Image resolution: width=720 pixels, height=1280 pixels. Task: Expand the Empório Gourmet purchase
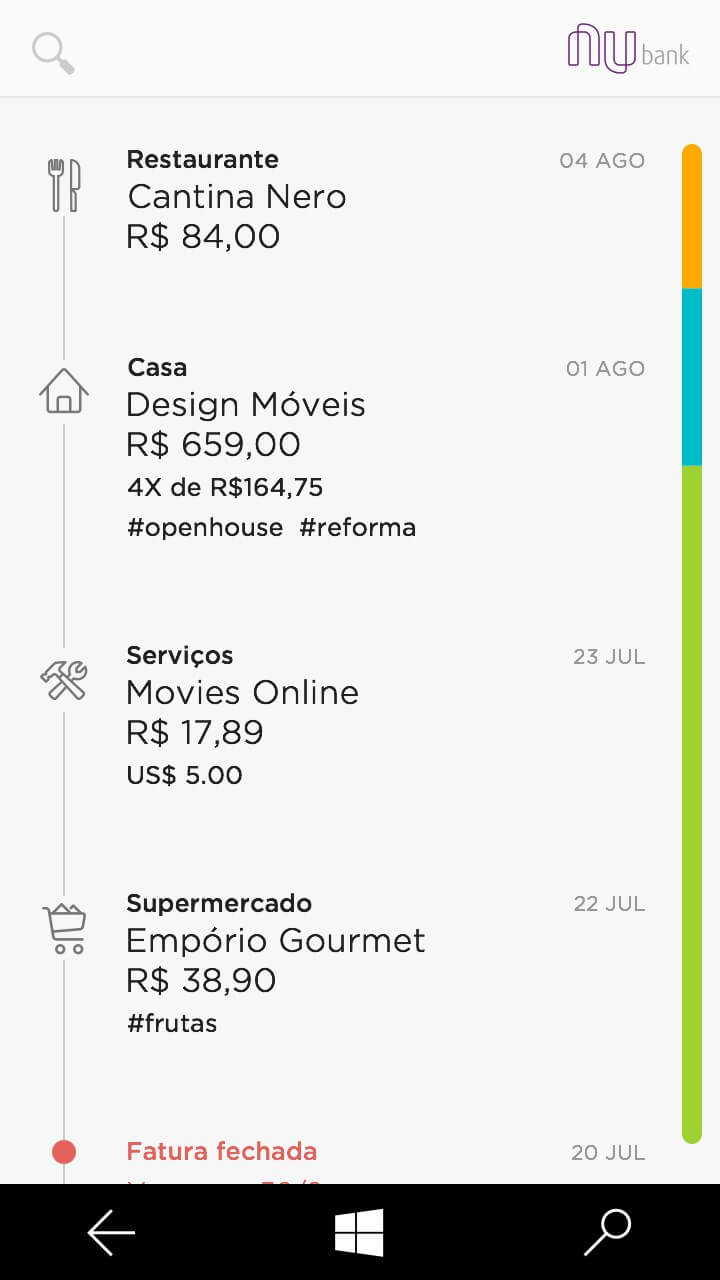(276, 940)
